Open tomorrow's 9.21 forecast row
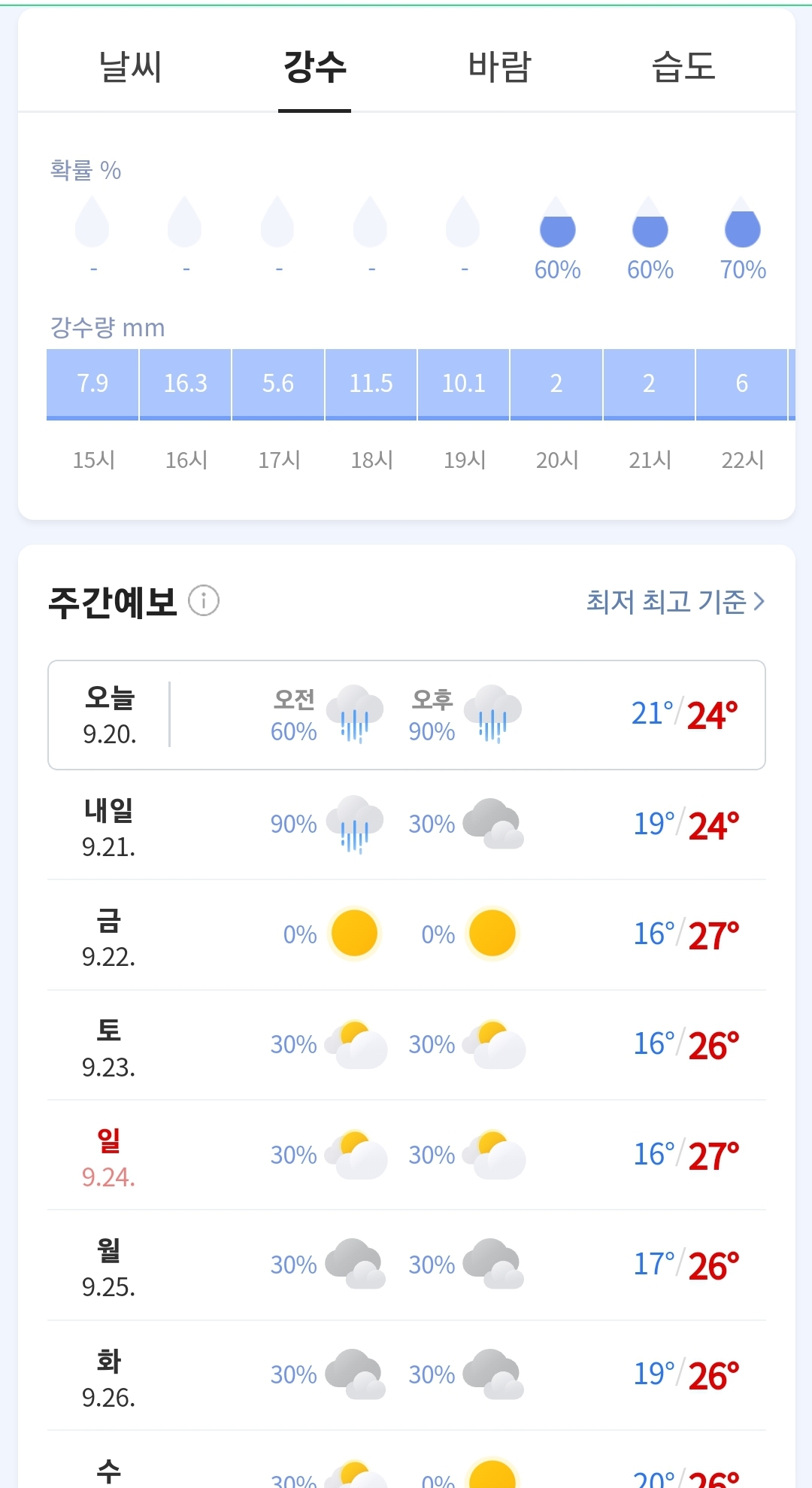812x1488 pixels. click(407, 825)
